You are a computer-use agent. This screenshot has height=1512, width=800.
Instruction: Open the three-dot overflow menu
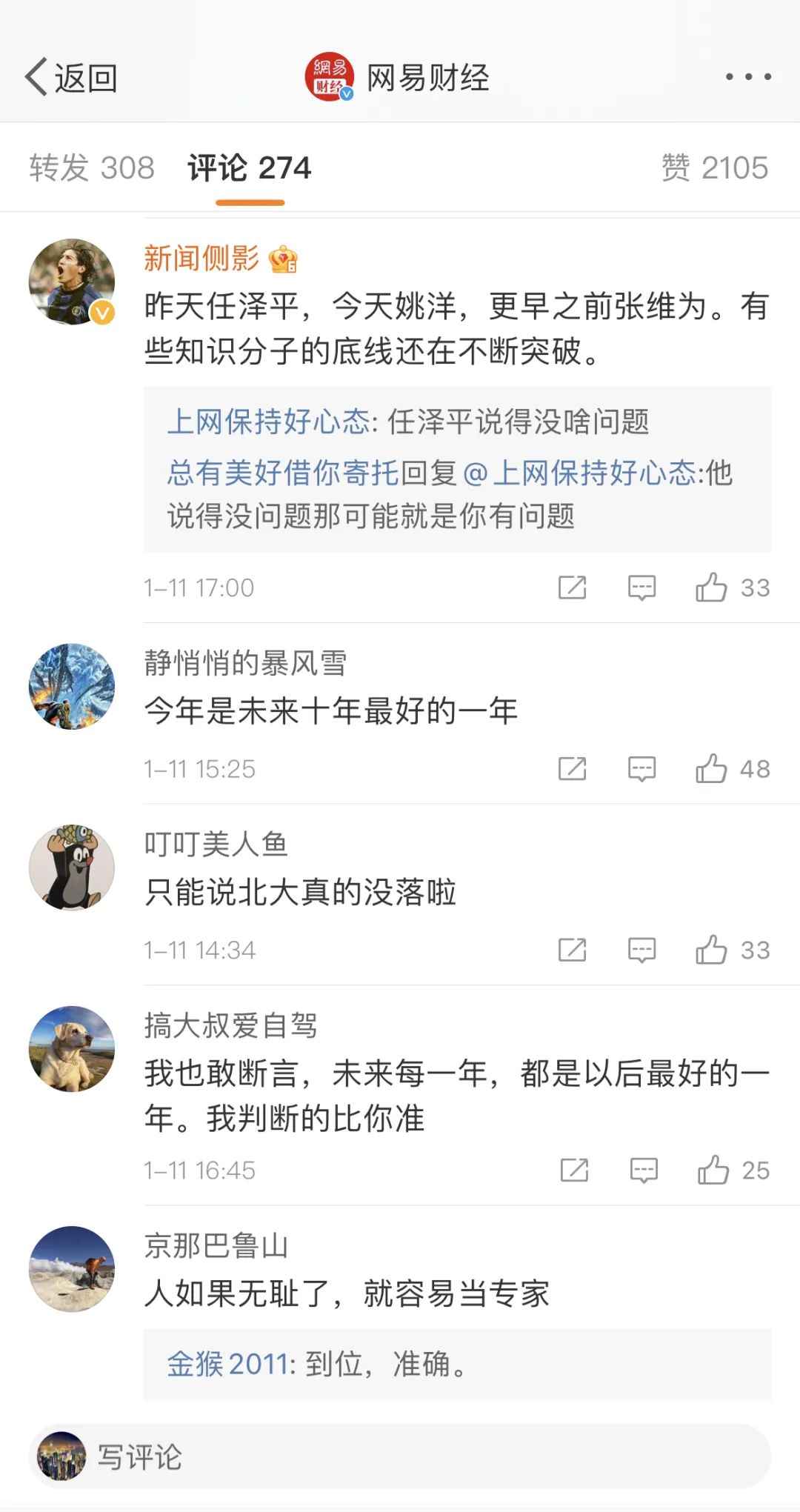point(747,77)
